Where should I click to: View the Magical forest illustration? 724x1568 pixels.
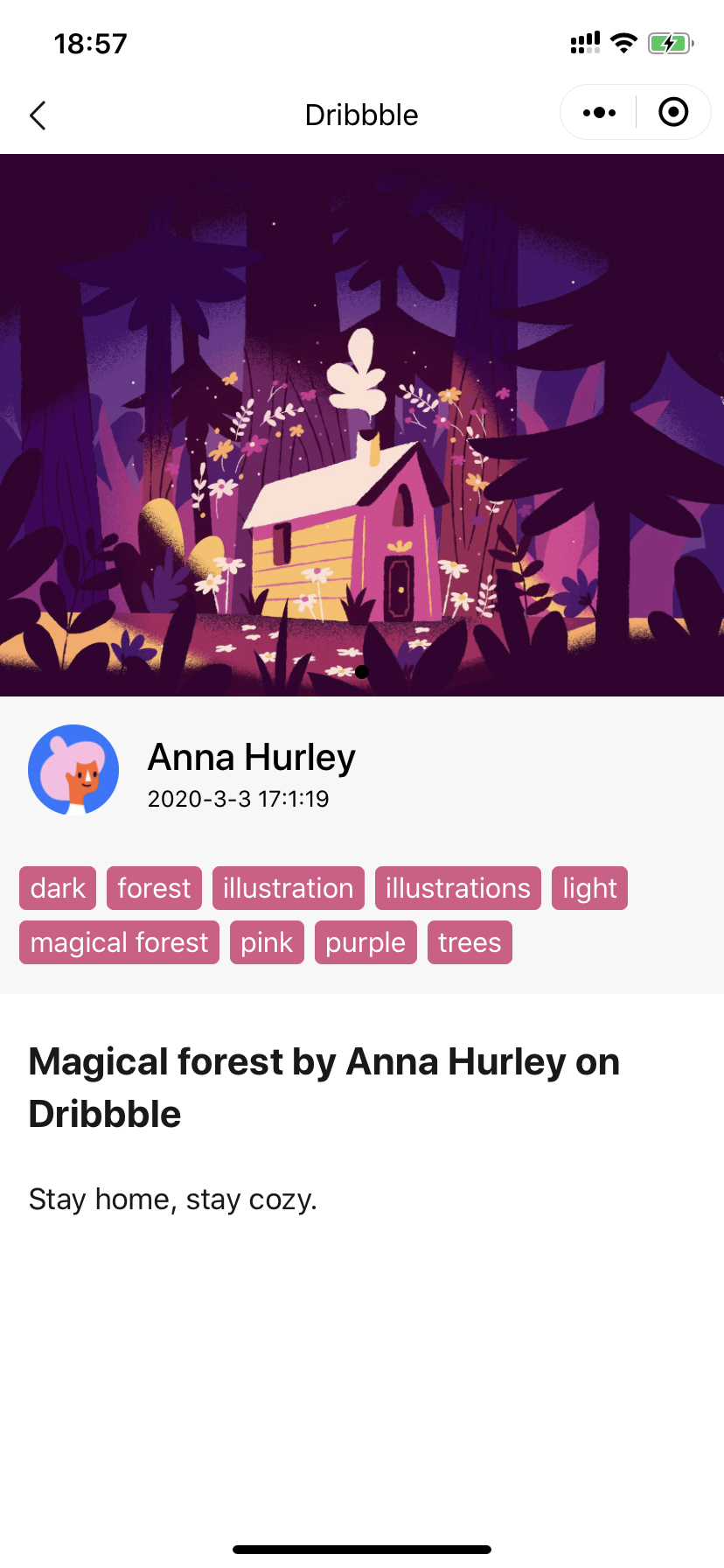pos(362,425)
